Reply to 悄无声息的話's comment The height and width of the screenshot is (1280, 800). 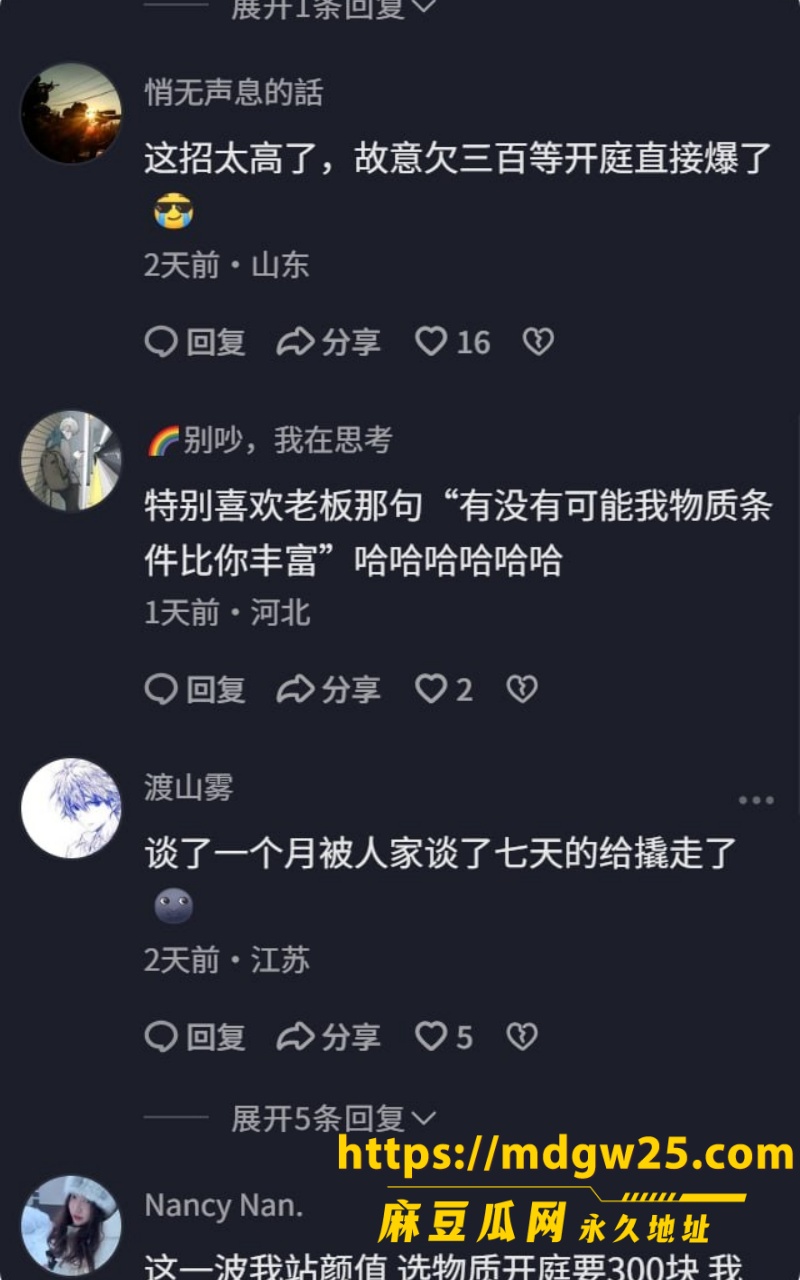coord(195,342)
